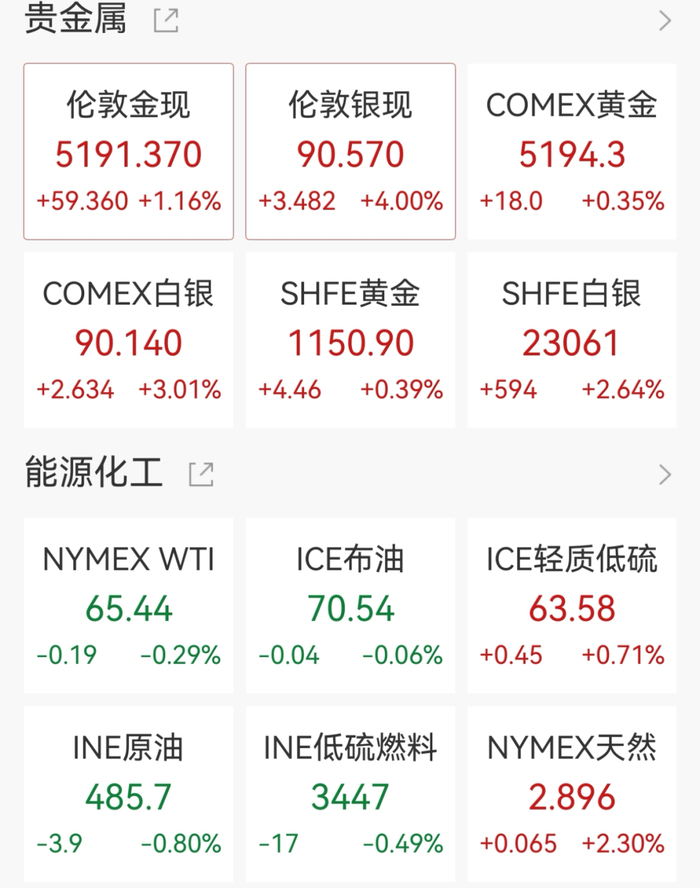Viewport: 700px width, 888px height.
Task: Open the 伦敦金现 quote card
Action: (x=128, y=152)
